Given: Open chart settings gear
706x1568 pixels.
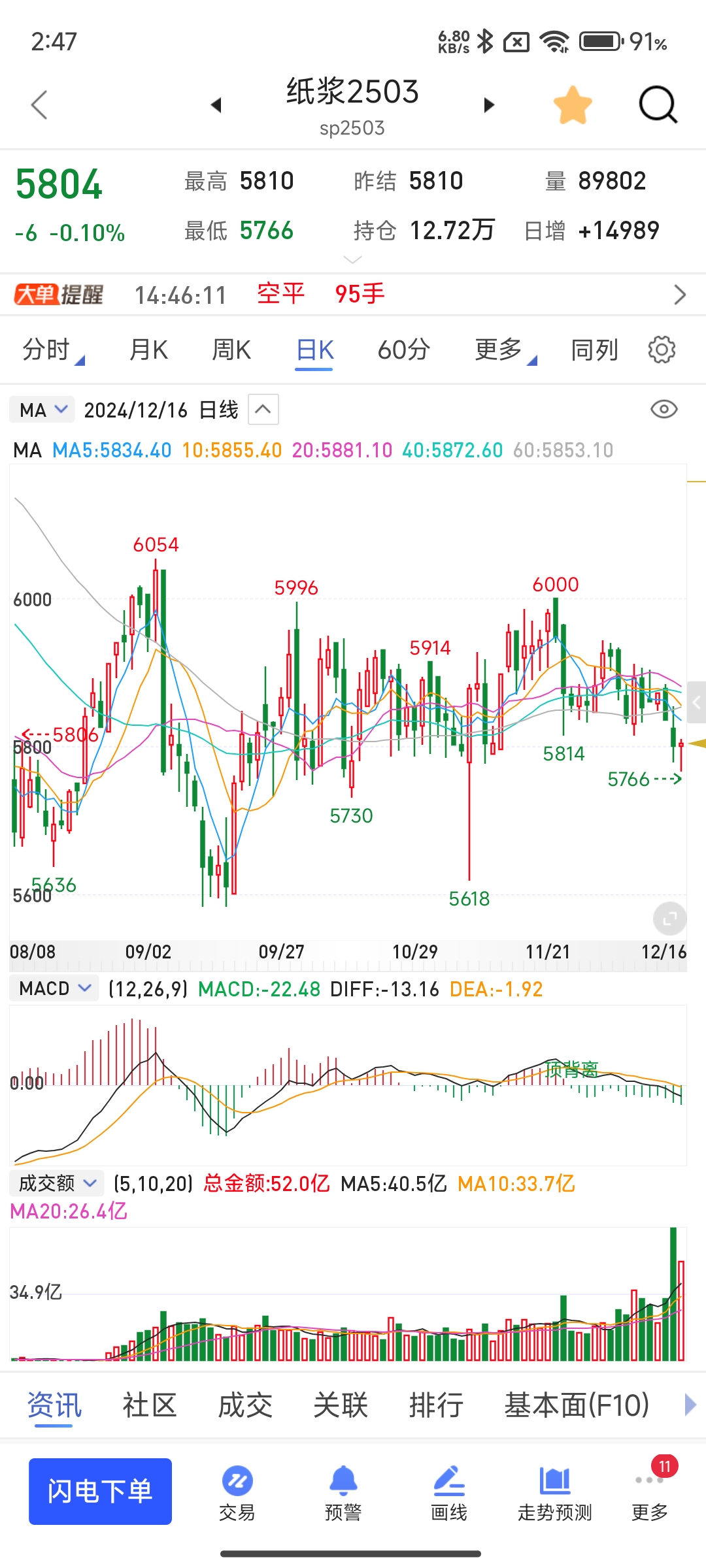Looking at the screenshot, I should click(x=662, y=350).
